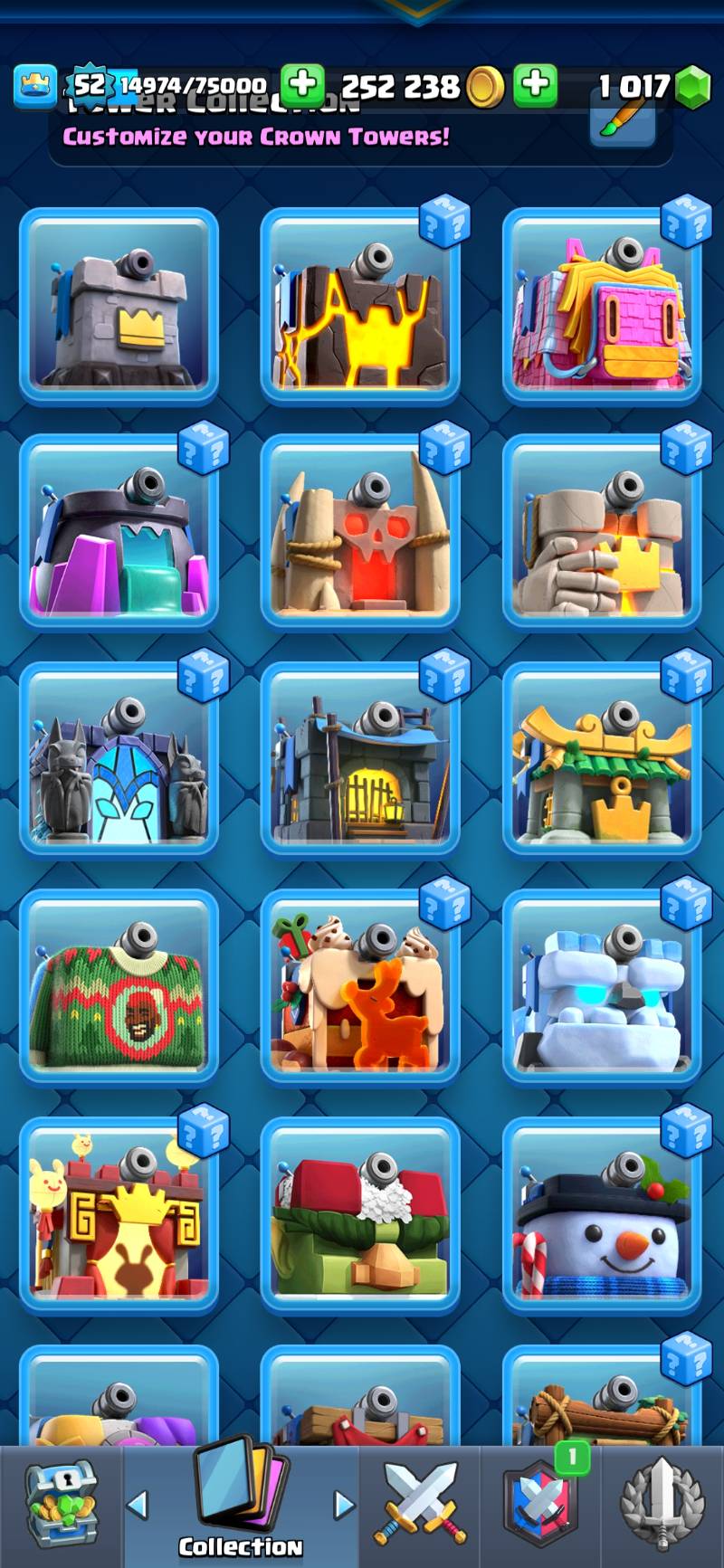Image resolution: width=724 pixels, height=1568 pixels.
Task: Tap the green plus next to gold
Action: point(535,86)
